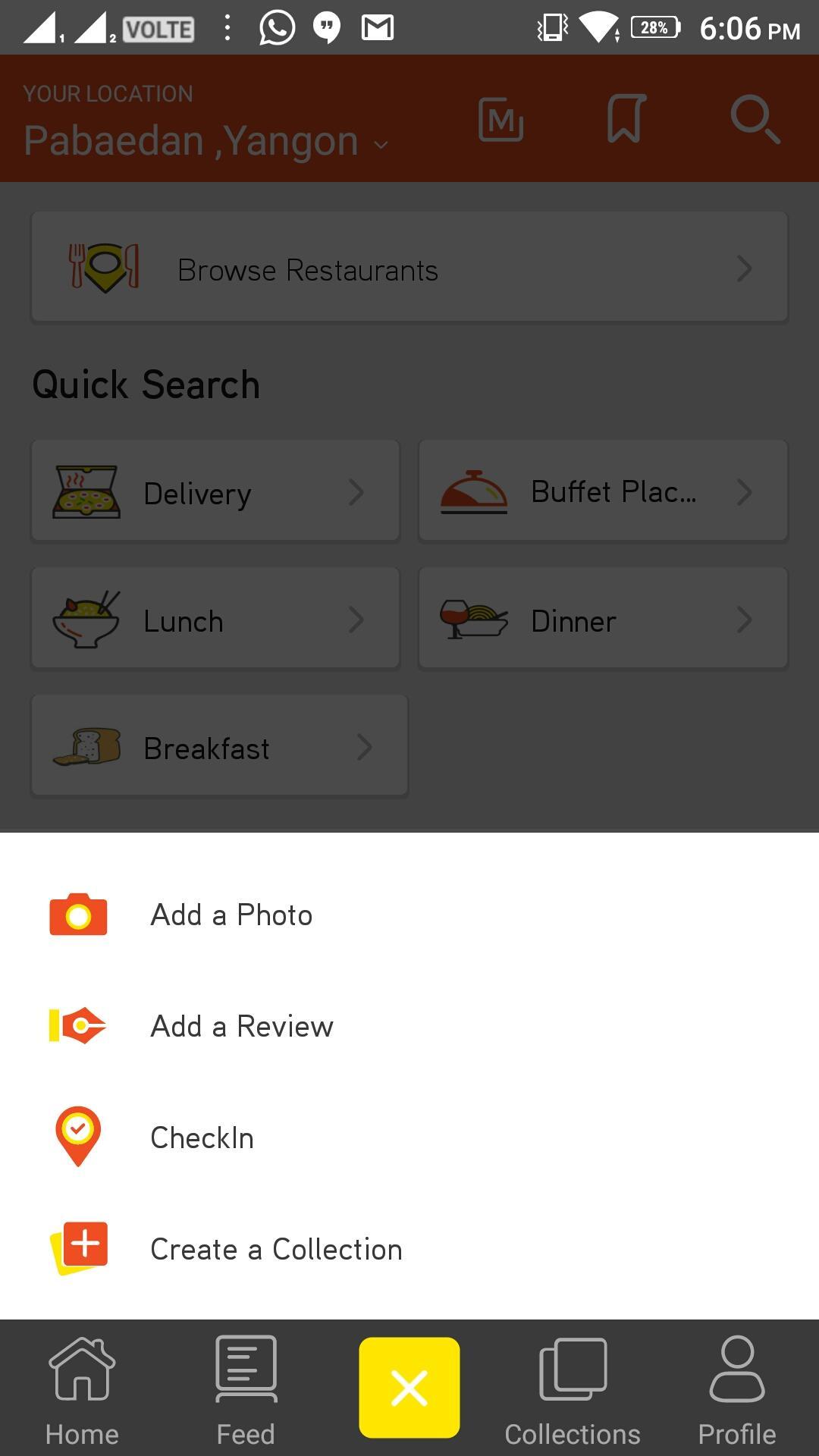
Task: Open the CheckIn option
Action: (202, 1137)
